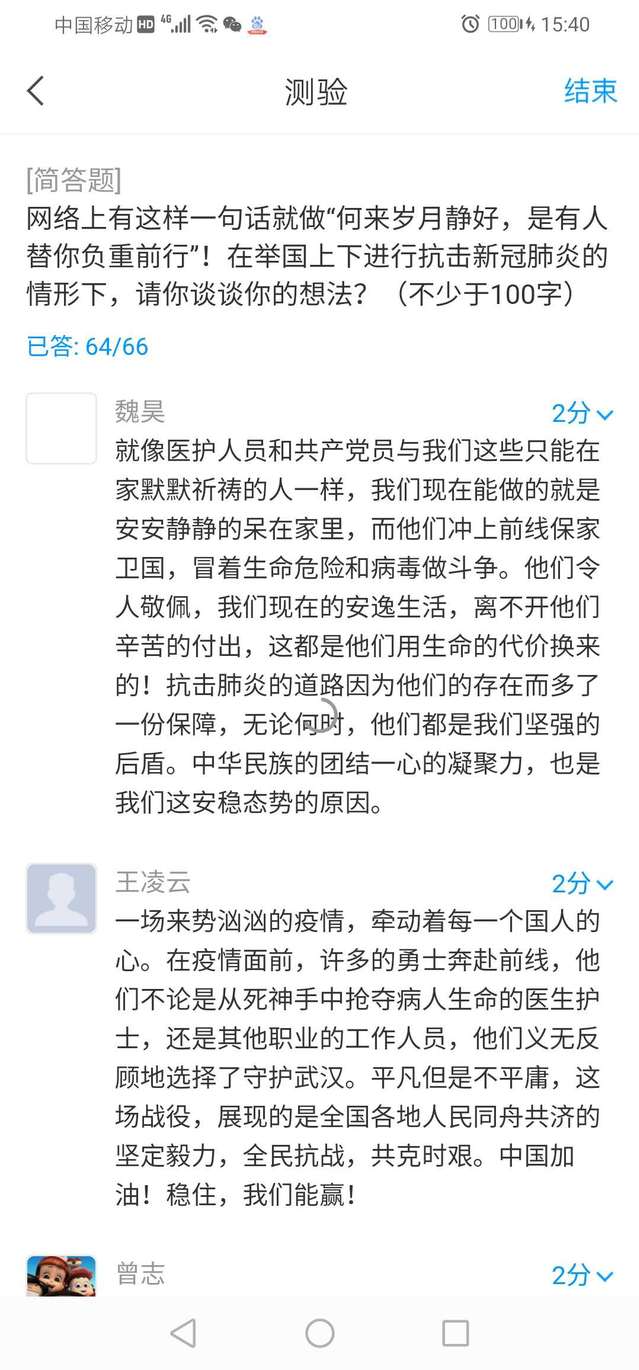
Task: Expand the 2分 score on 曾志's answer
Action: point(582,1275)
